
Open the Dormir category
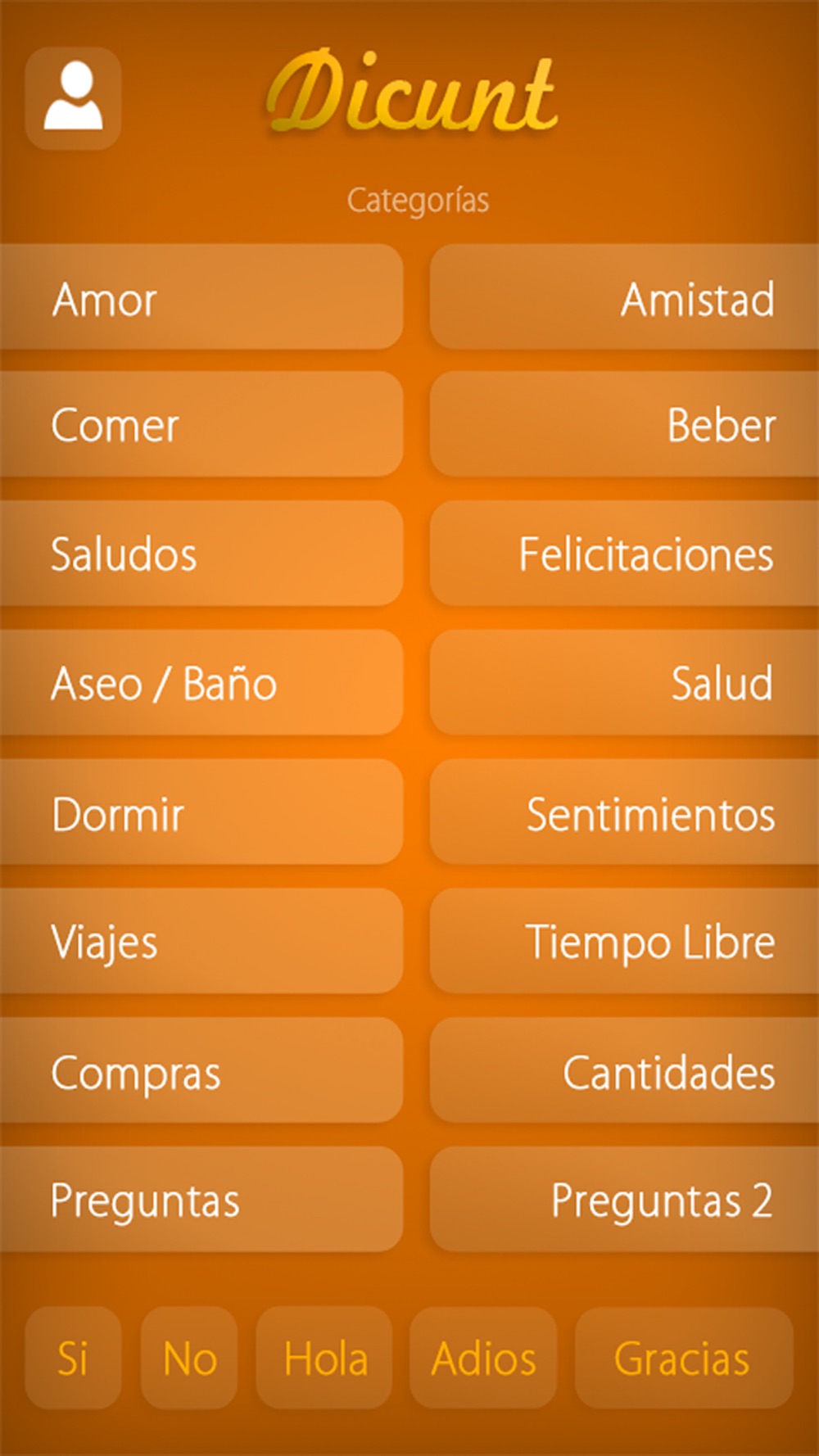click(201, 812)
